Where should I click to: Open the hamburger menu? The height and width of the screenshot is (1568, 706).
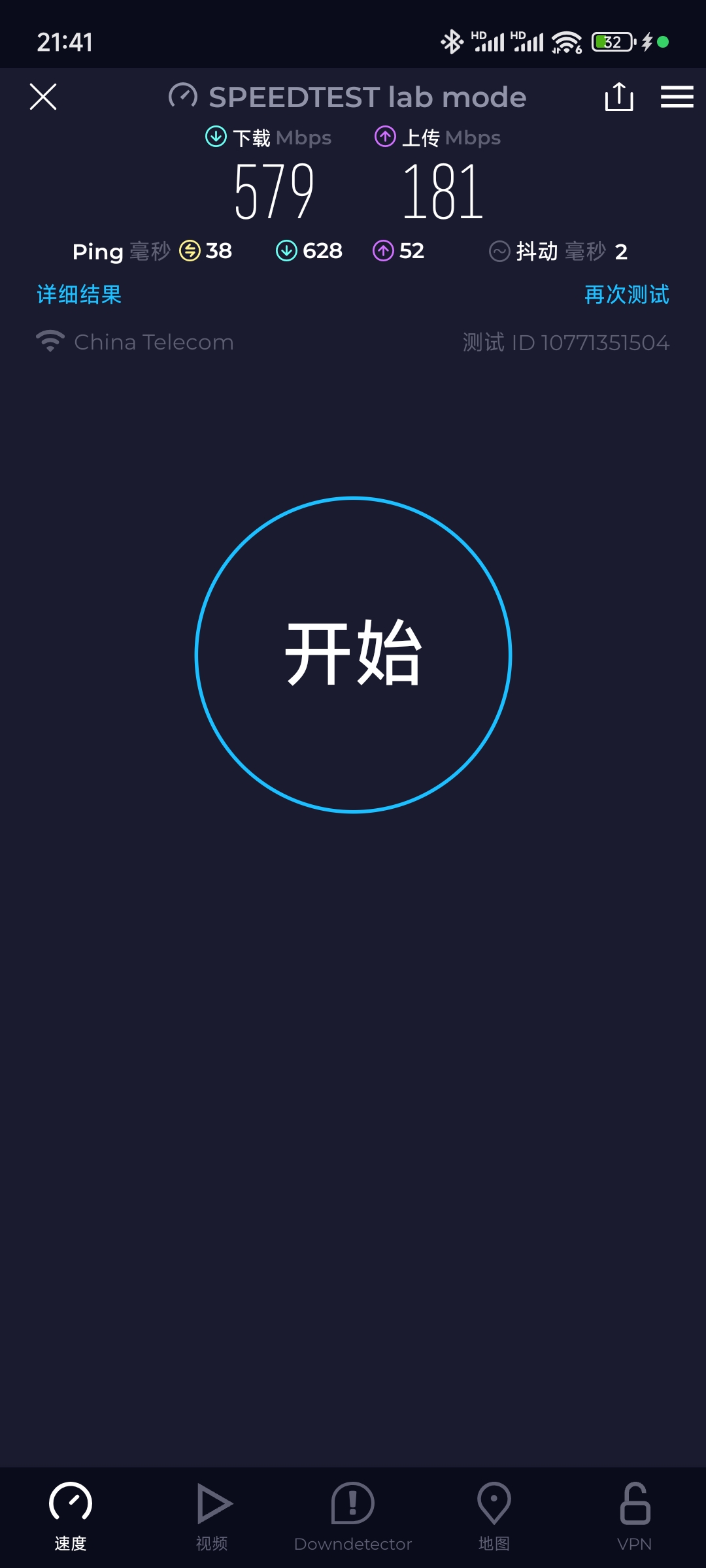coord(677,97)
